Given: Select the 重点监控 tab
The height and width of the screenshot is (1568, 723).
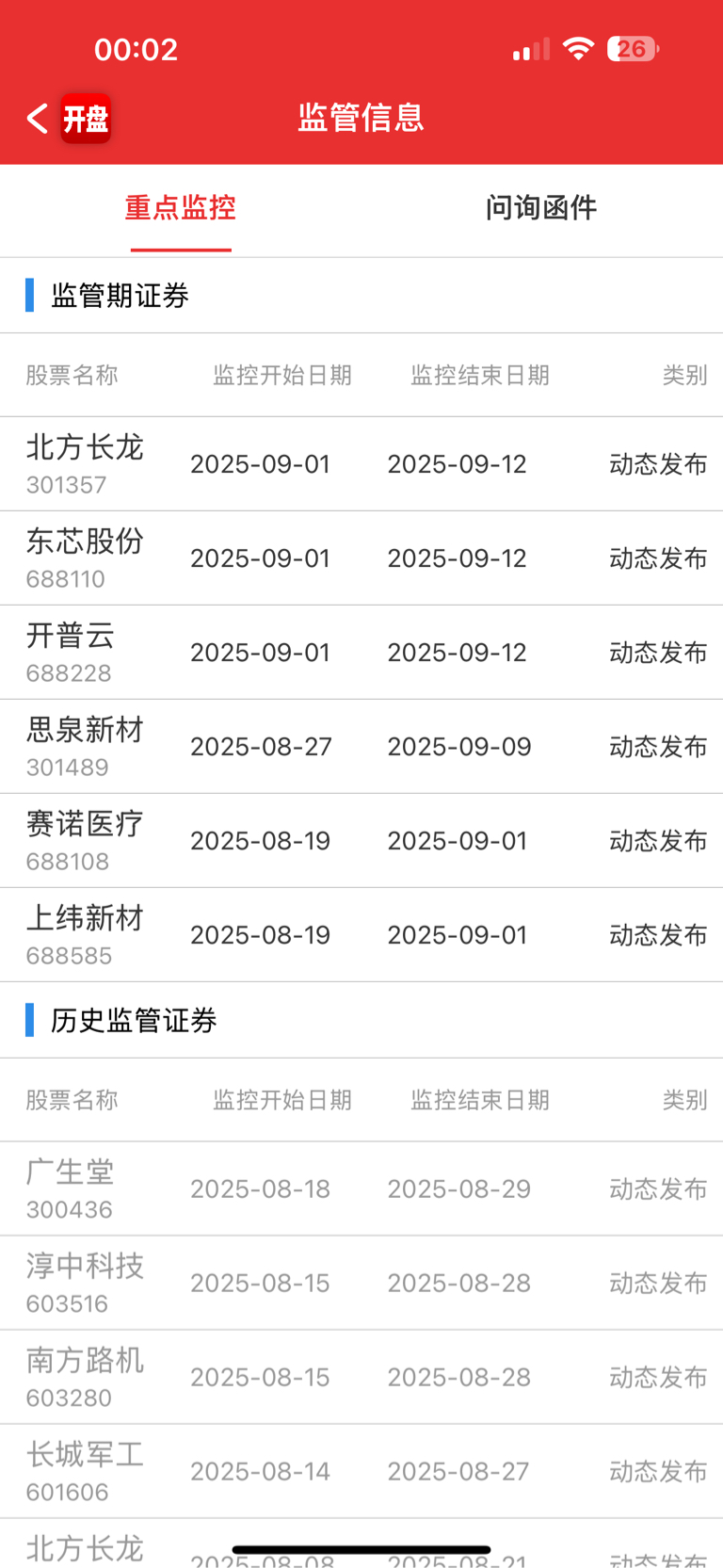Looking at the screenshot, I should [181, 207].
